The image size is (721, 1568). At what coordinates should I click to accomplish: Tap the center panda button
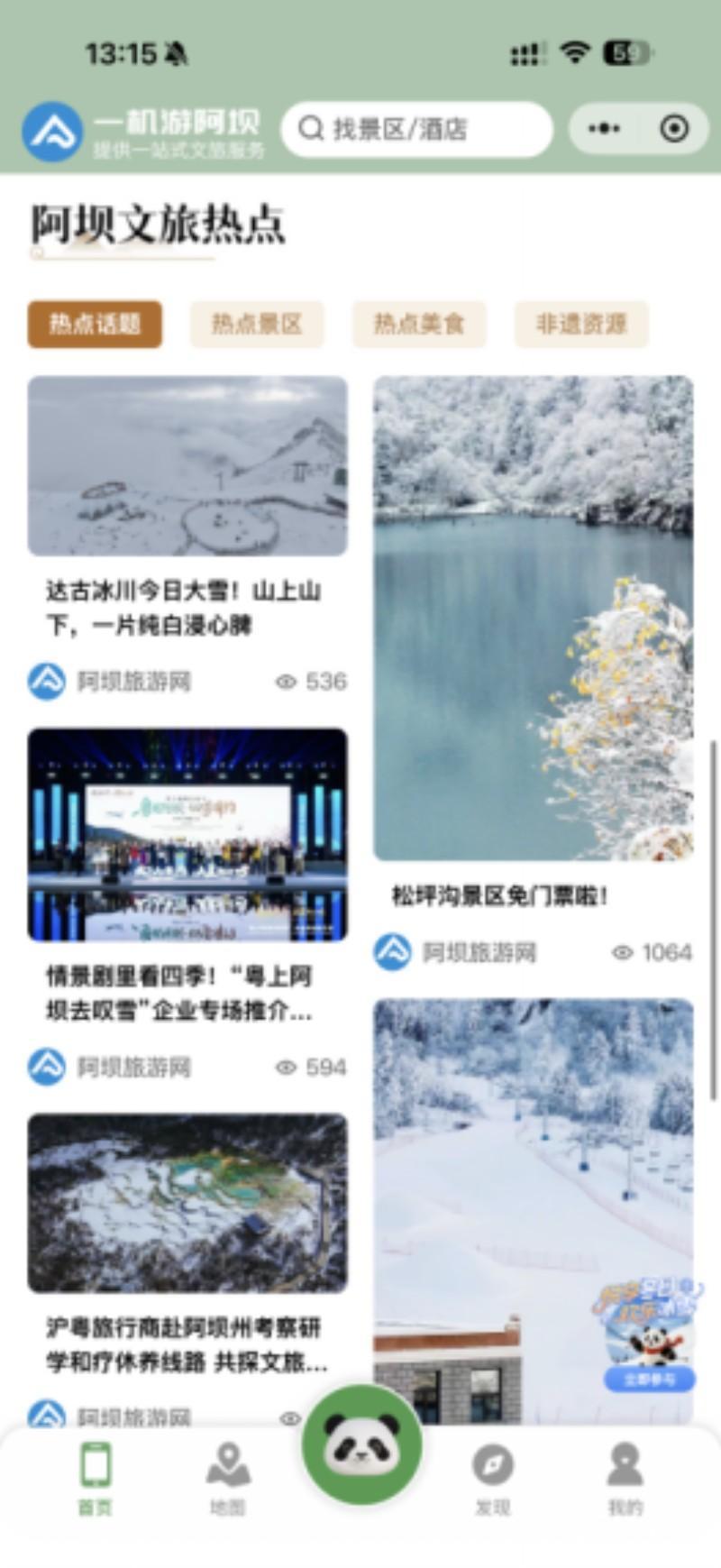[x=361, y=1444]
